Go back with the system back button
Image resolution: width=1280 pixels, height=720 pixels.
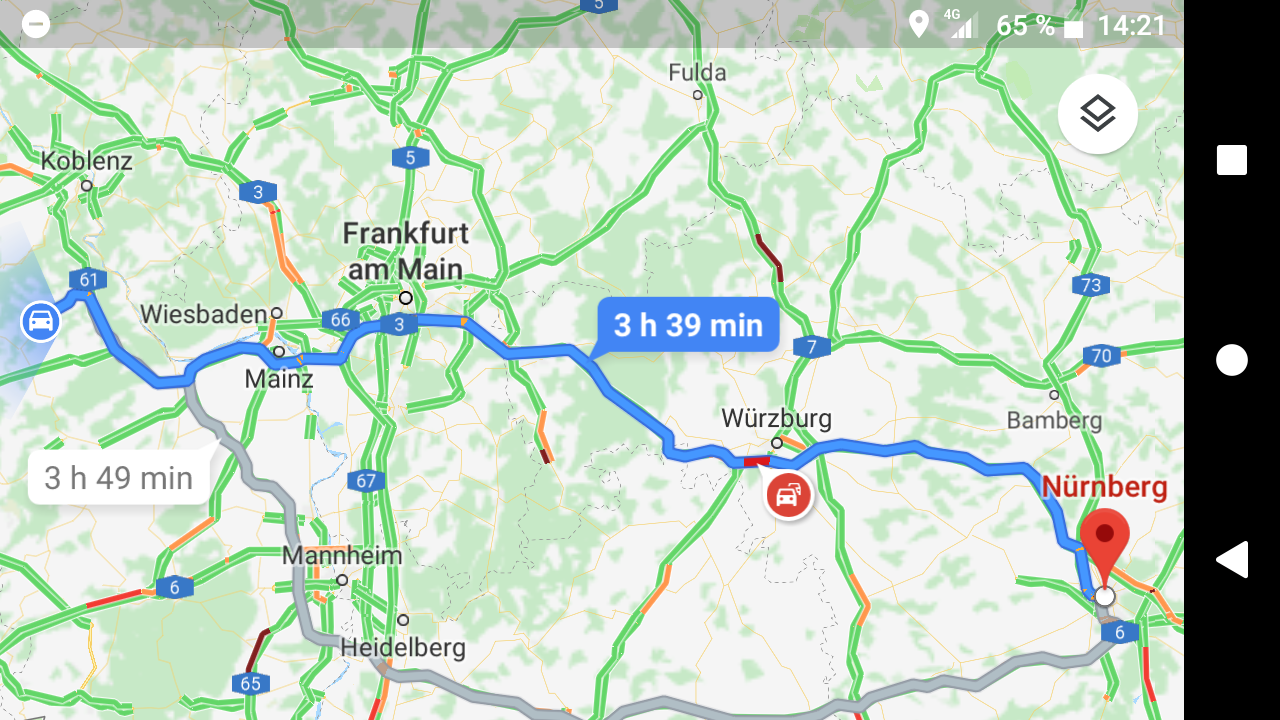coord(1232,560)
